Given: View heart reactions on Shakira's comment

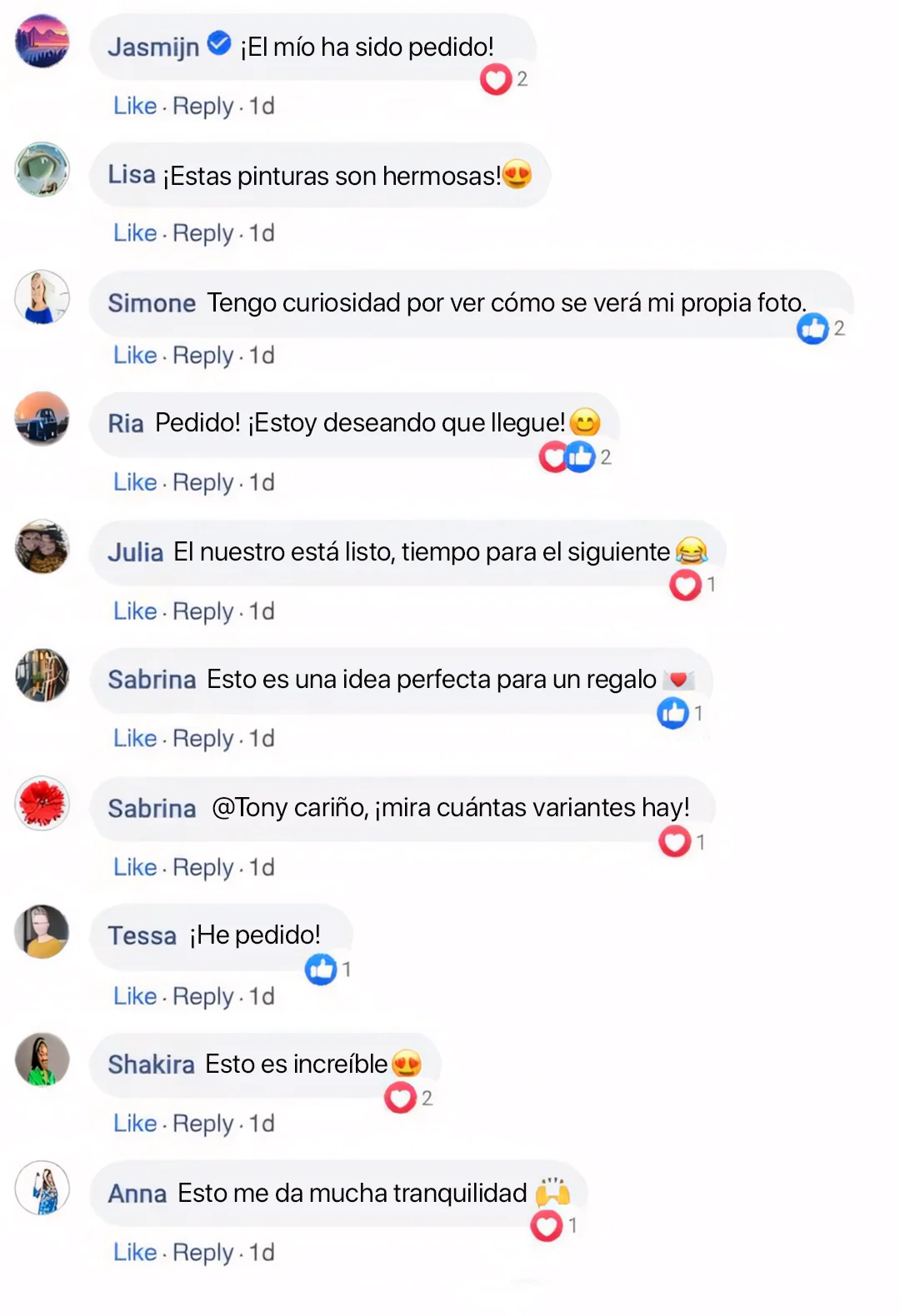Looking at the screenshot, I should (x=407, y=1098).
